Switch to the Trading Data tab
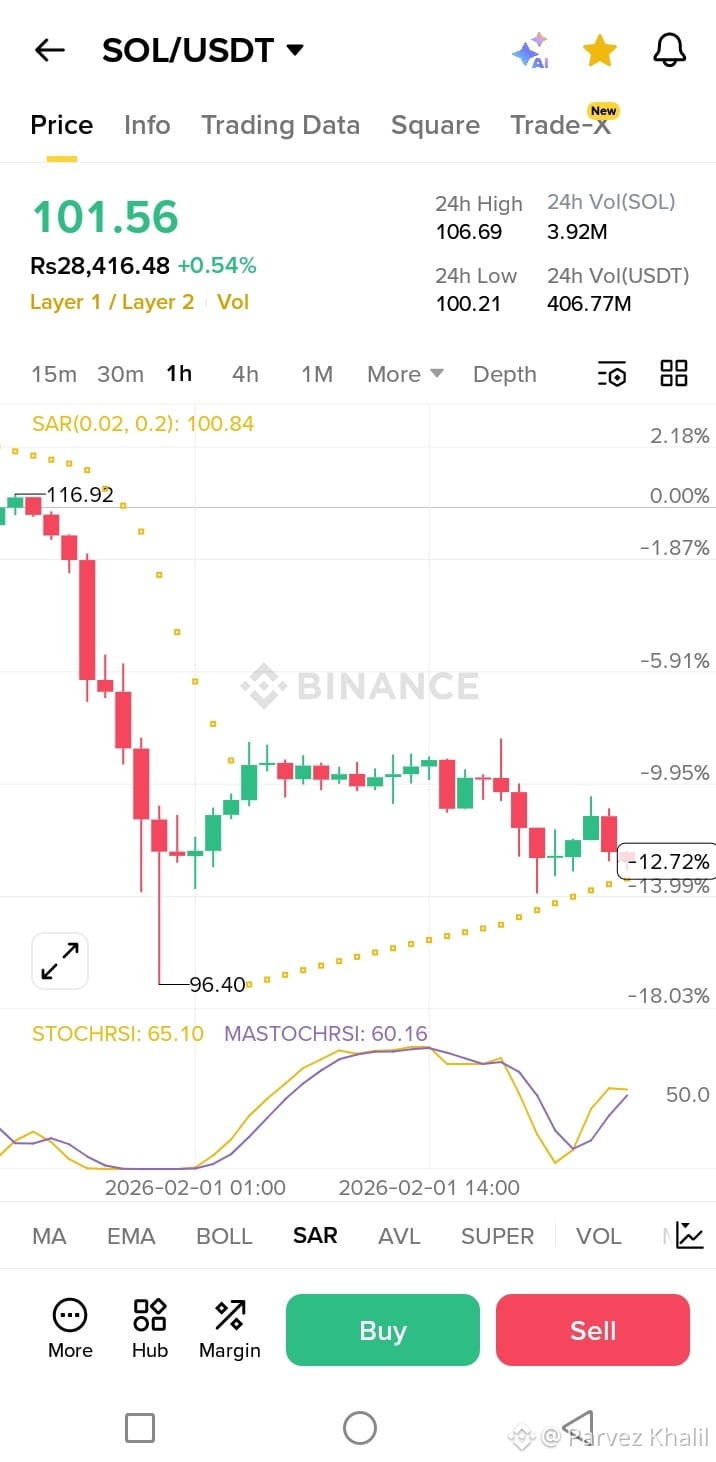716x1462 pixels. (x=280, y=125)
